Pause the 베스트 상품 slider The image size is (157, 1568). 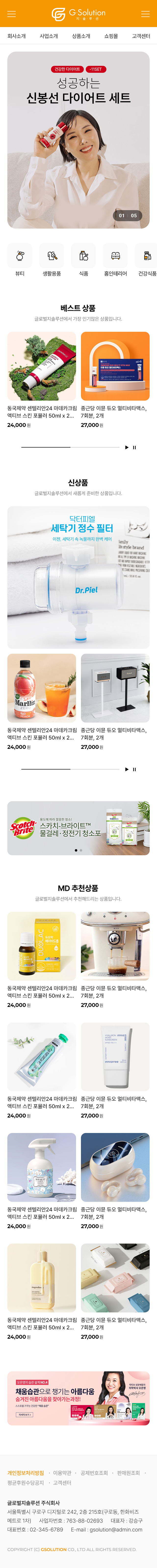click(134, 447)
